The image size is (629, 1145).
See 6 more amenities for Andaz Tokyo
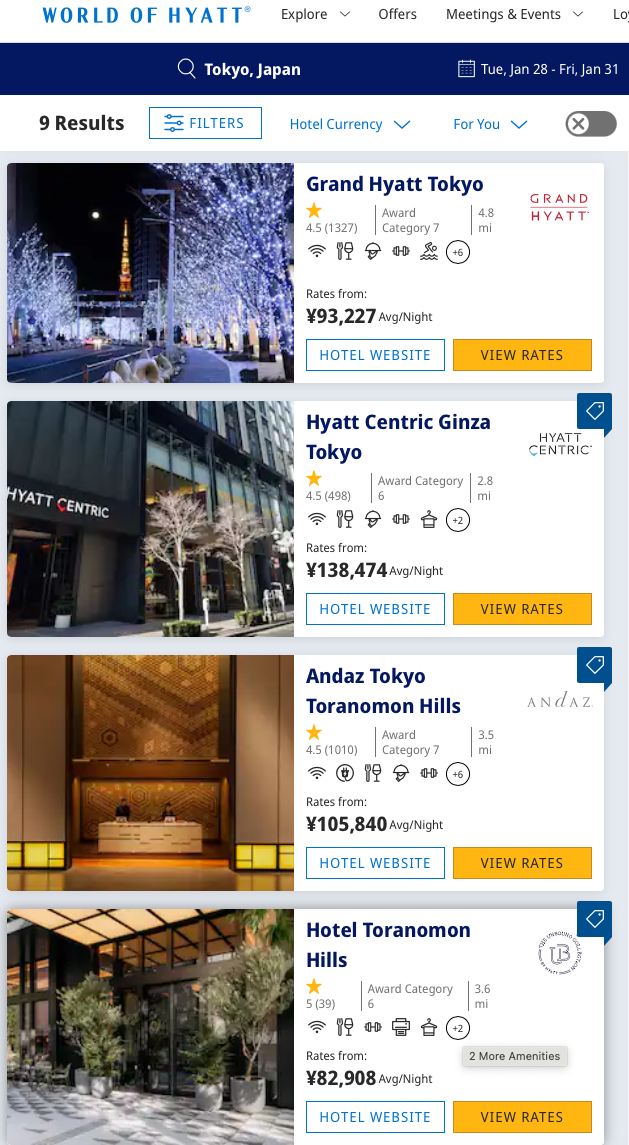pos(458,774)
